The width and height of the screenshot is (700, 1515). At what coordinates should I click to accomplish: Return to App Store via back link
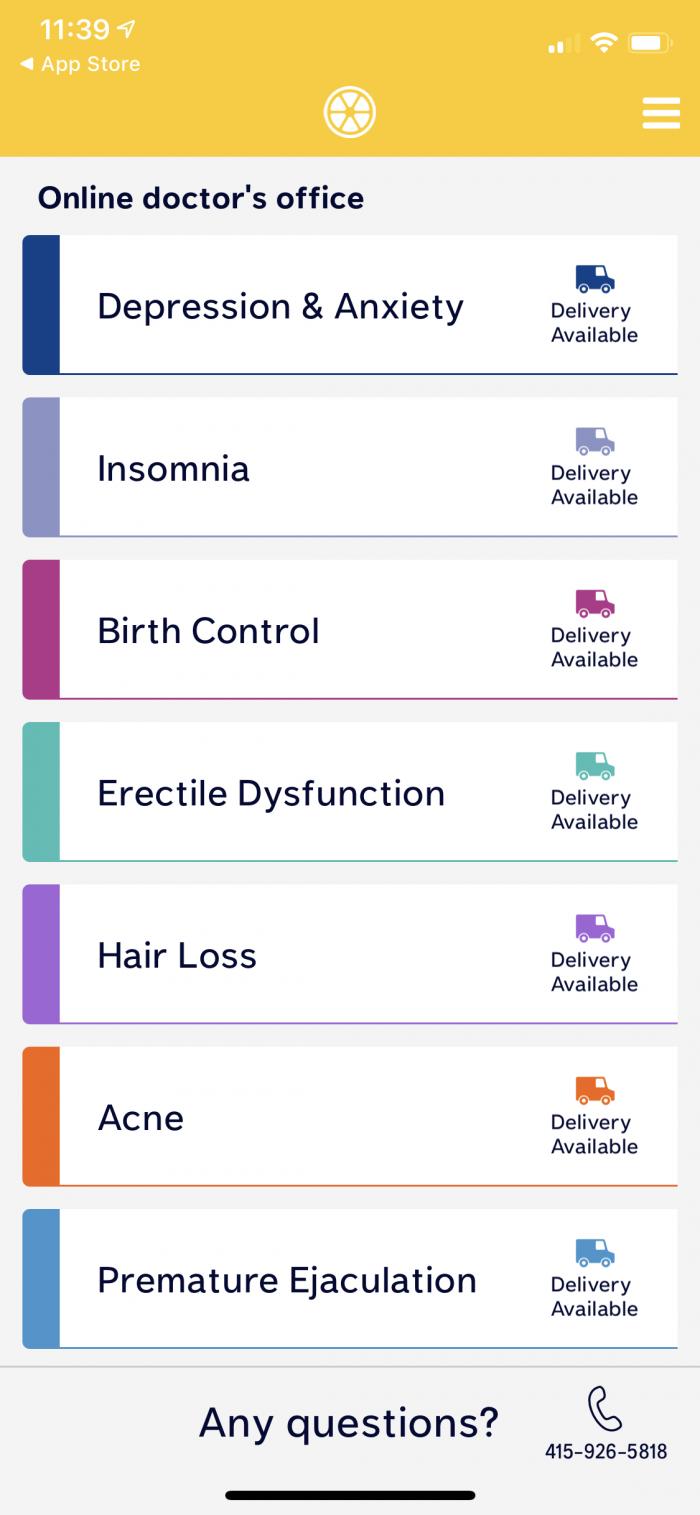point(80,64)
